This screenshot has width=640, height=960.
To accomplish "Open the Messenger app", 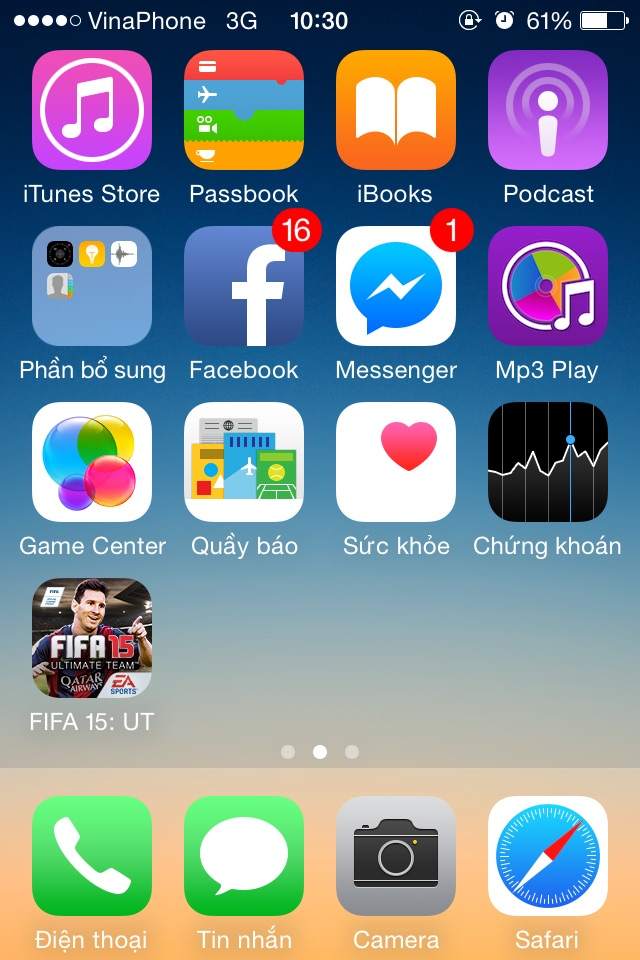I will pos(396,286).
